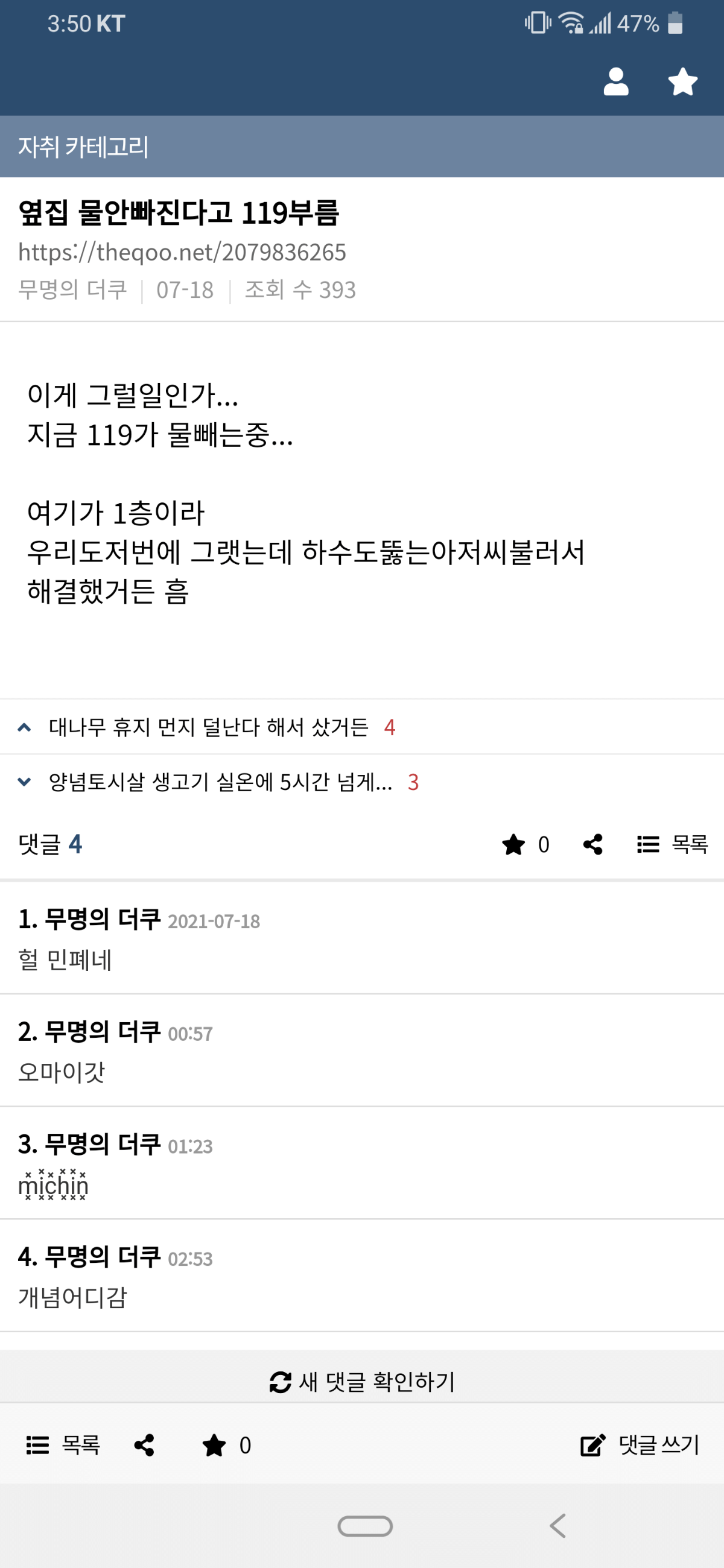Open previous post about 대나무 휴지

pyautogui.click(x=209, y=727)
